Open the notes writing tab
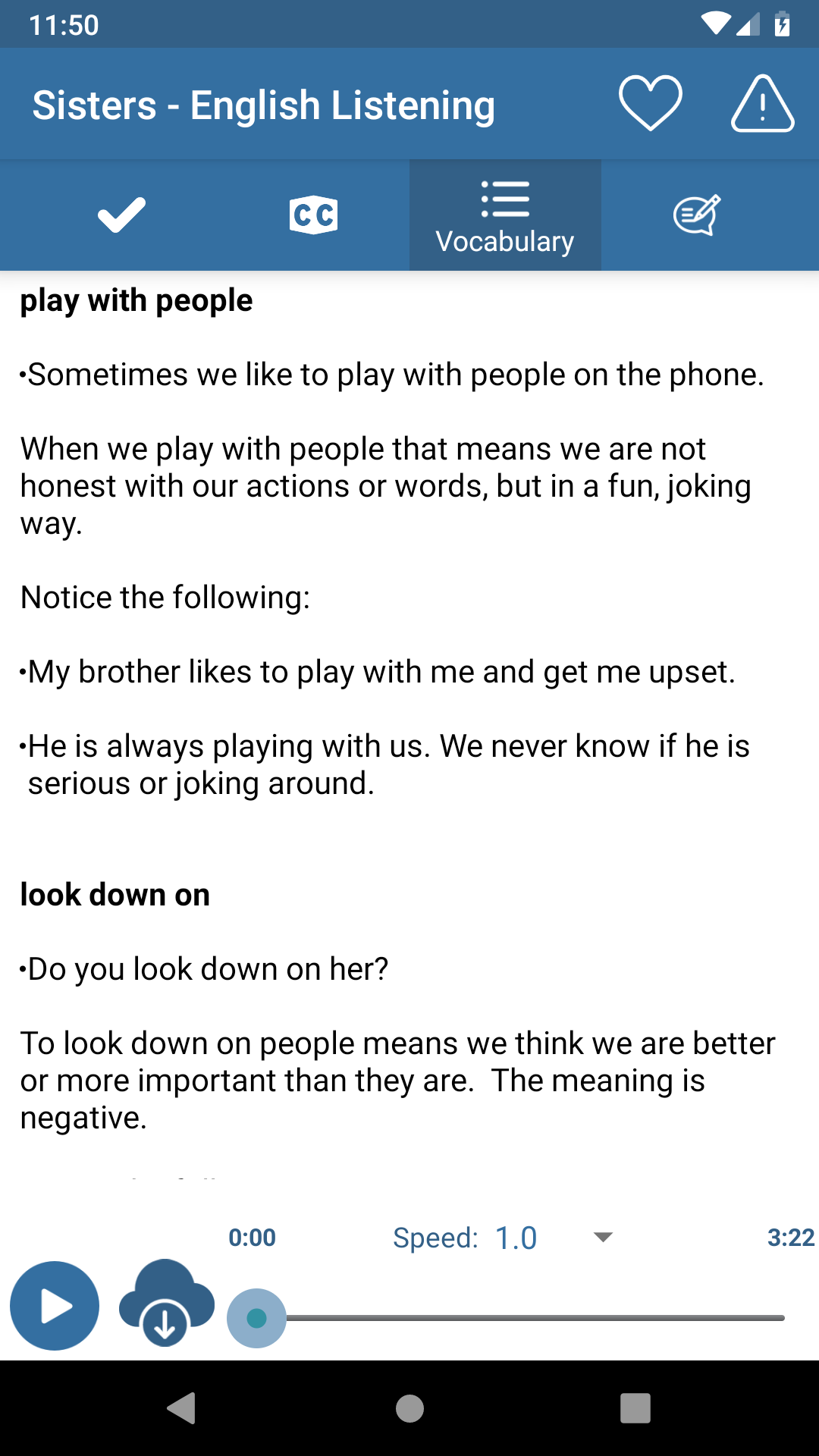Image resolution: width=819 pixels, height=1456 pixels. coord(697,215)
